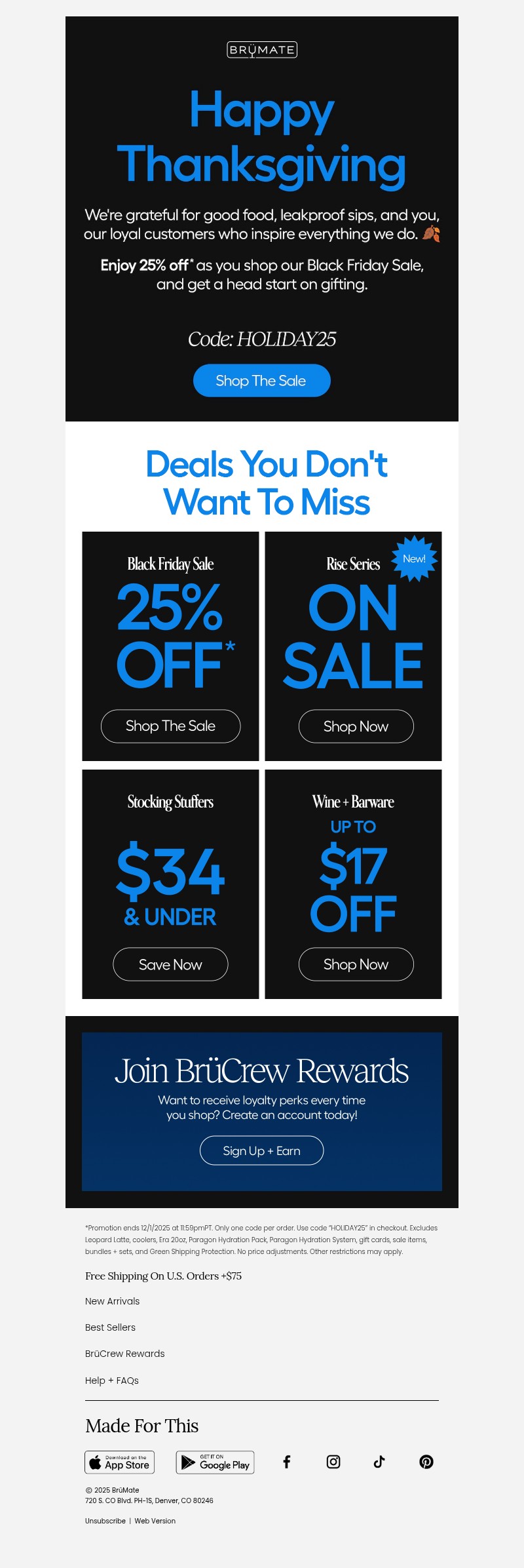Open the New Arrivals link
The width and height of the screenshot is (524, 1568).
click(x=112, y=1301)
